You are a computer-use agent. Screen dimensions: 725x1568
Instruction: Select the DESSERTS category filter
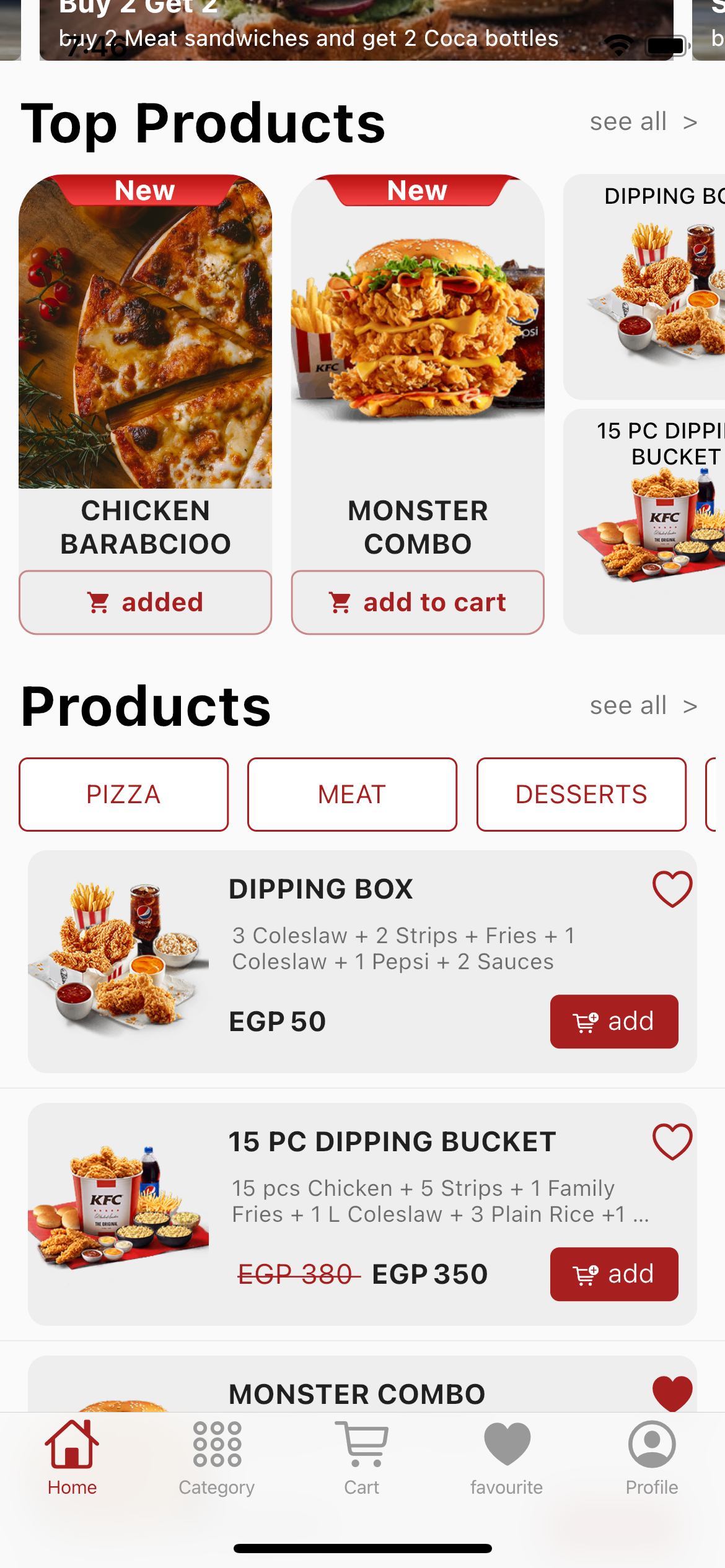click(581, 794)
